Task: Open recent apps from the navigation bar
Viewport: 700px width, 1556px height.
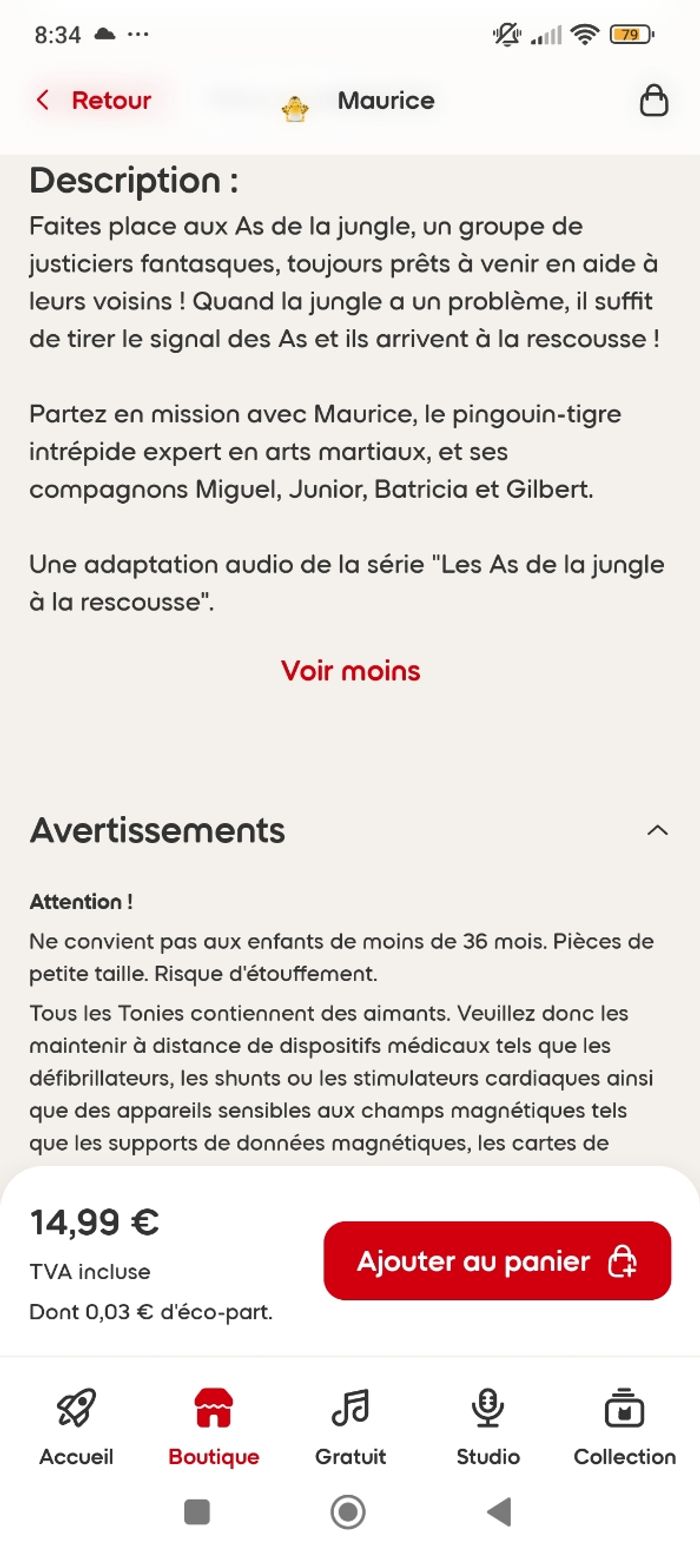Action: point(197,1512)
